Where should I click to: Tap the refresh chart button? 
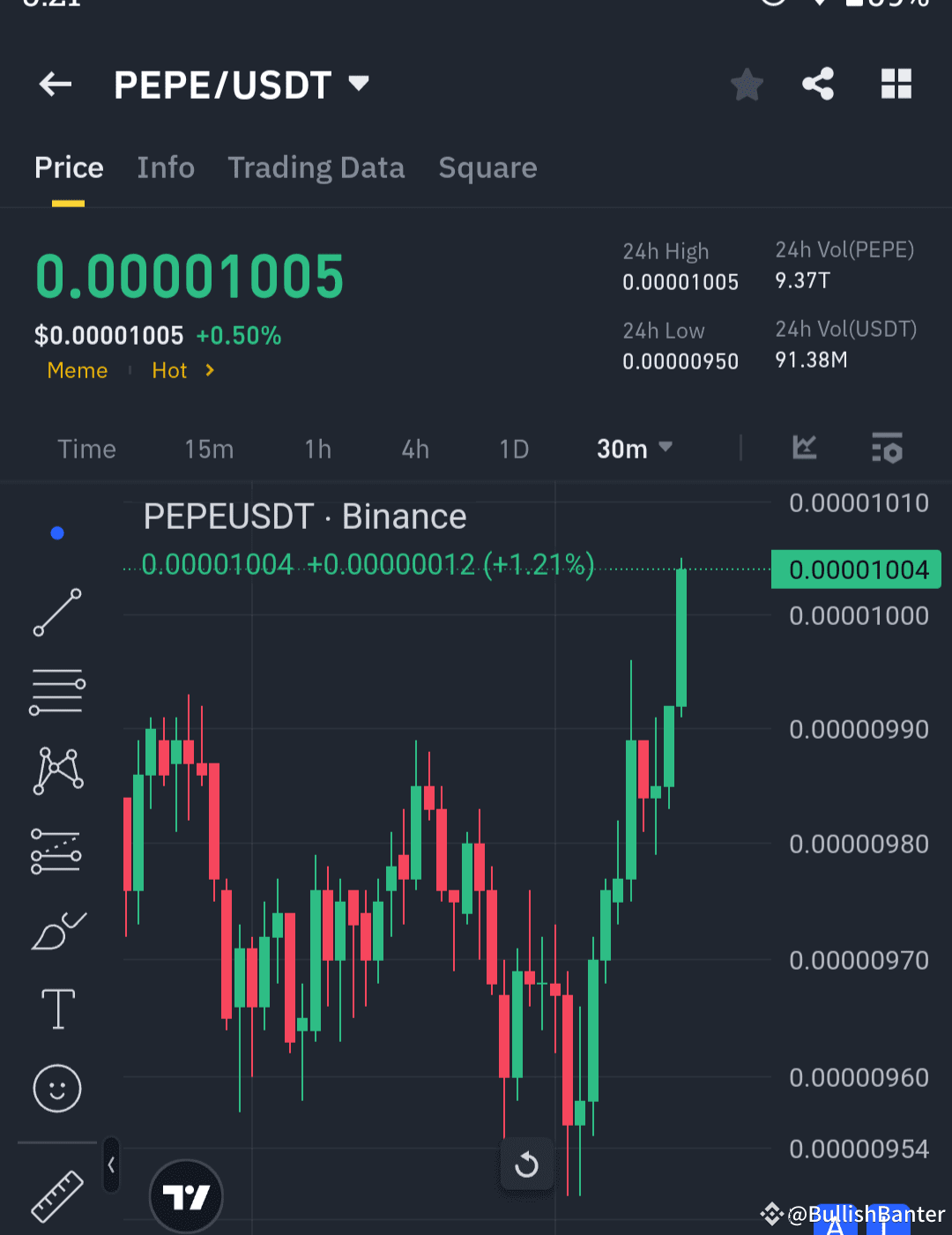point(526,1164)
